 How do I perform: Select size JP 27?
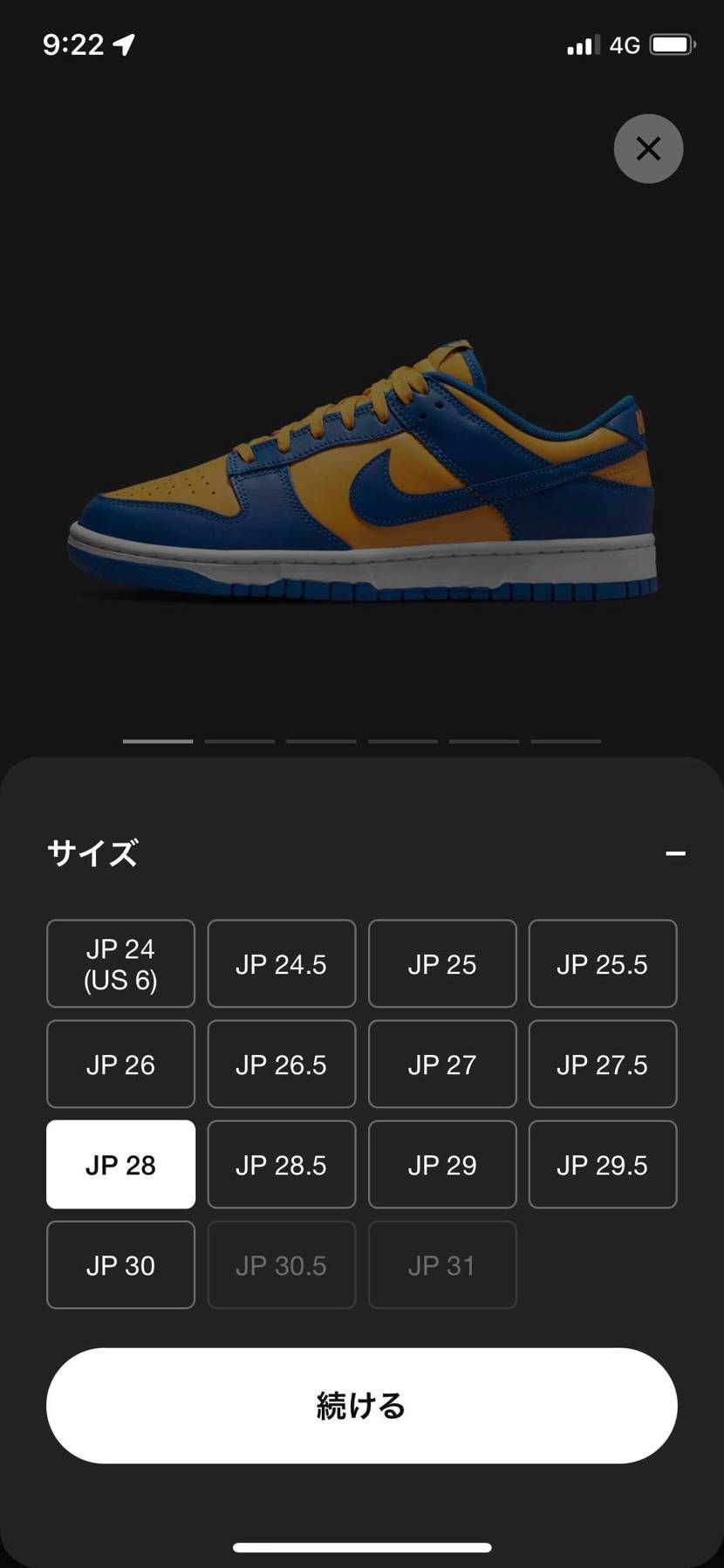click(x=442, y=1064)
